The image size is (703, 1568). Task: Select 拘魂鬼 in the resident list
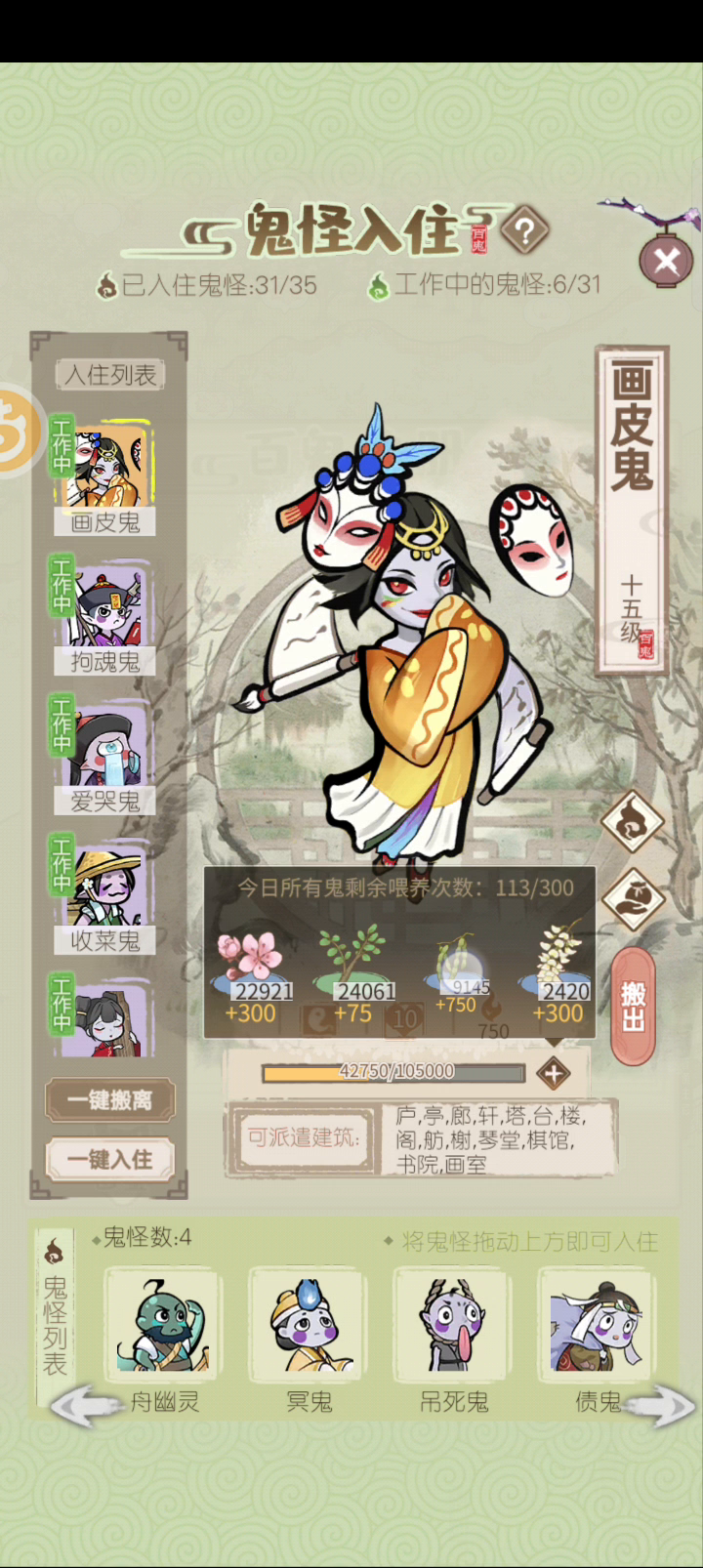[x=103, y=617]
